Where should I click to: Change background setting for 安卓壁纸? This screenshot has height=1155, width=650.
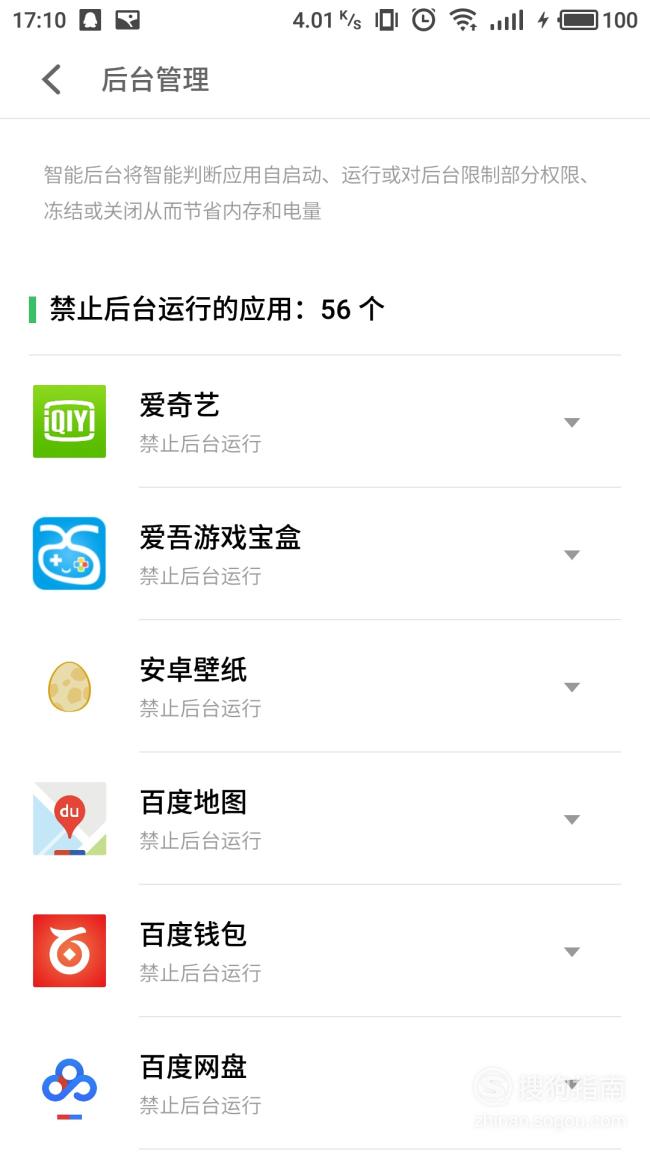[572, 687]
